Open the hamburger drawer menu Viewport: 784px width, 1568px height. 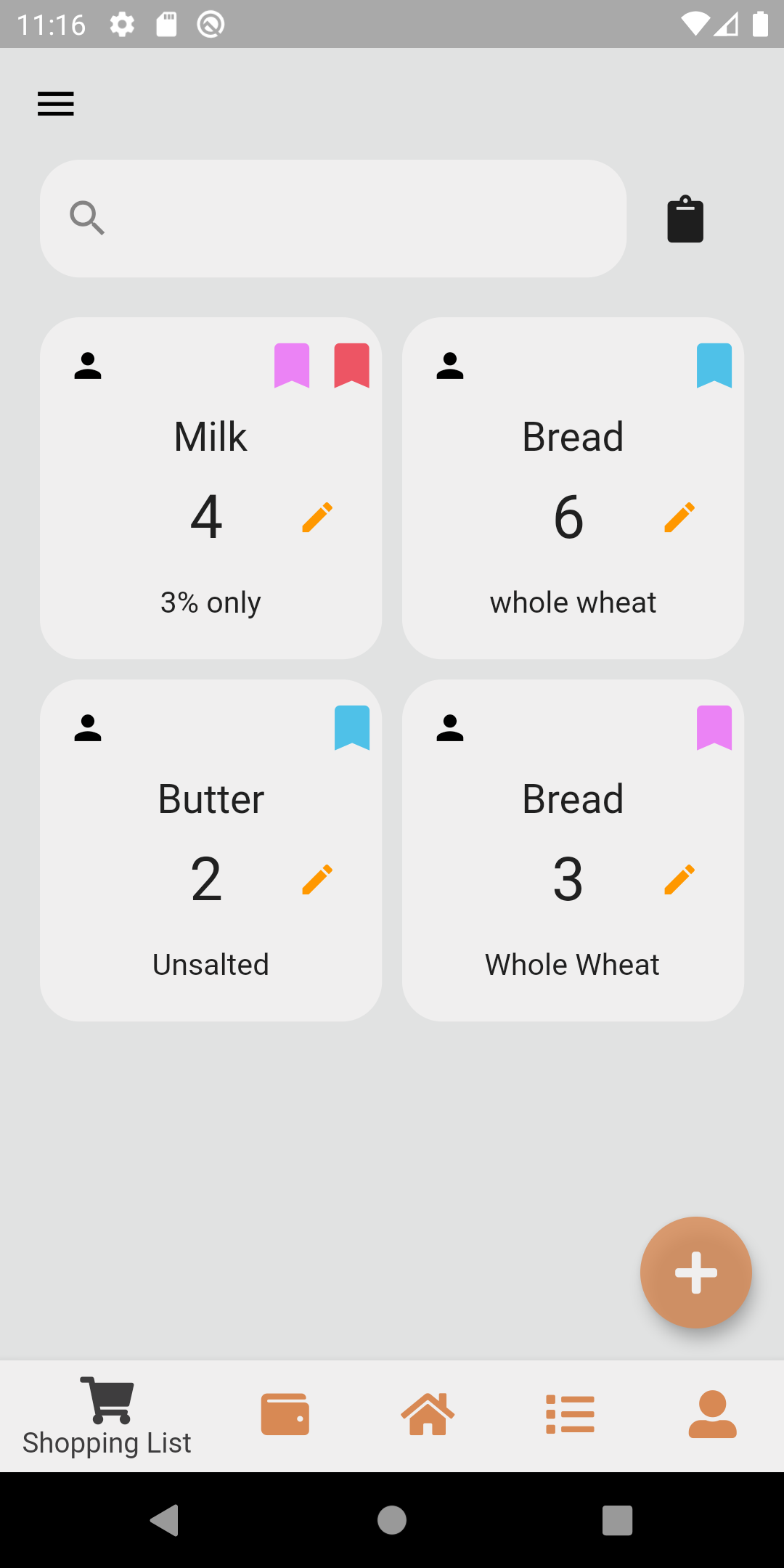pos(56,104)
